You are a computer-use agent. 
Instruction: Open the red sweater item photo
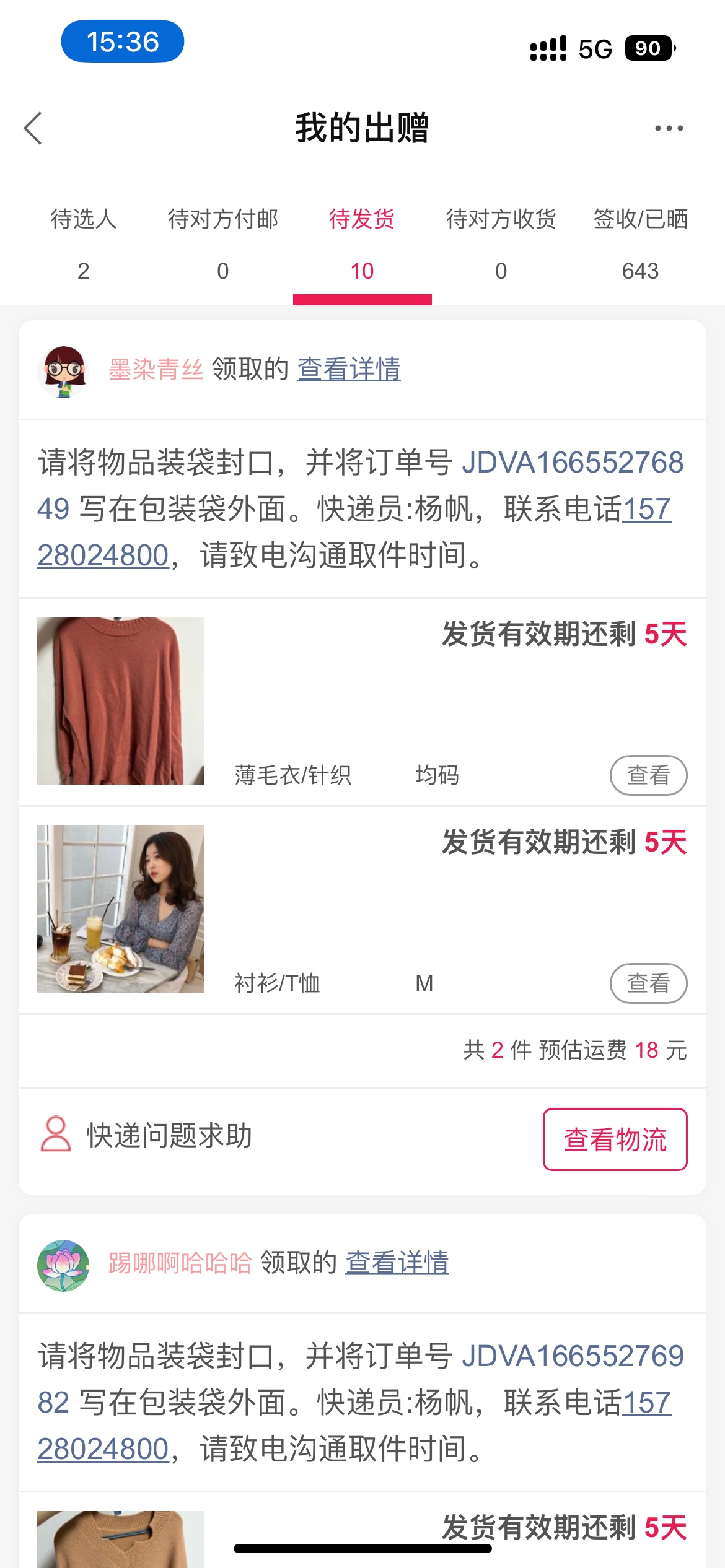pos(121,701)
